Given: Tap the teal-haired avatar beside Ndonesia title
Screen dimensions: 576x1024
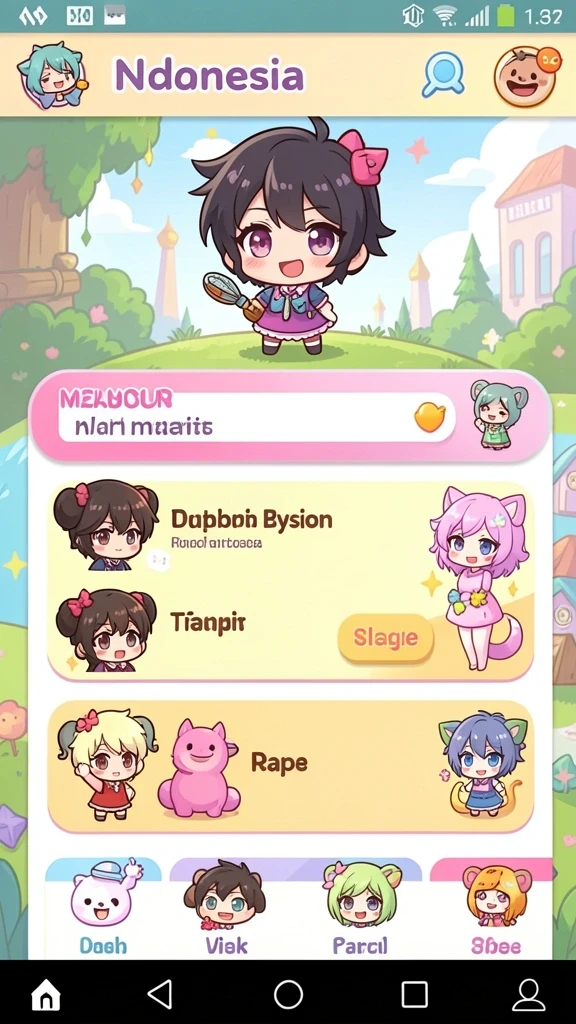Looking at the screenshot, I should (x=52, y=76).
